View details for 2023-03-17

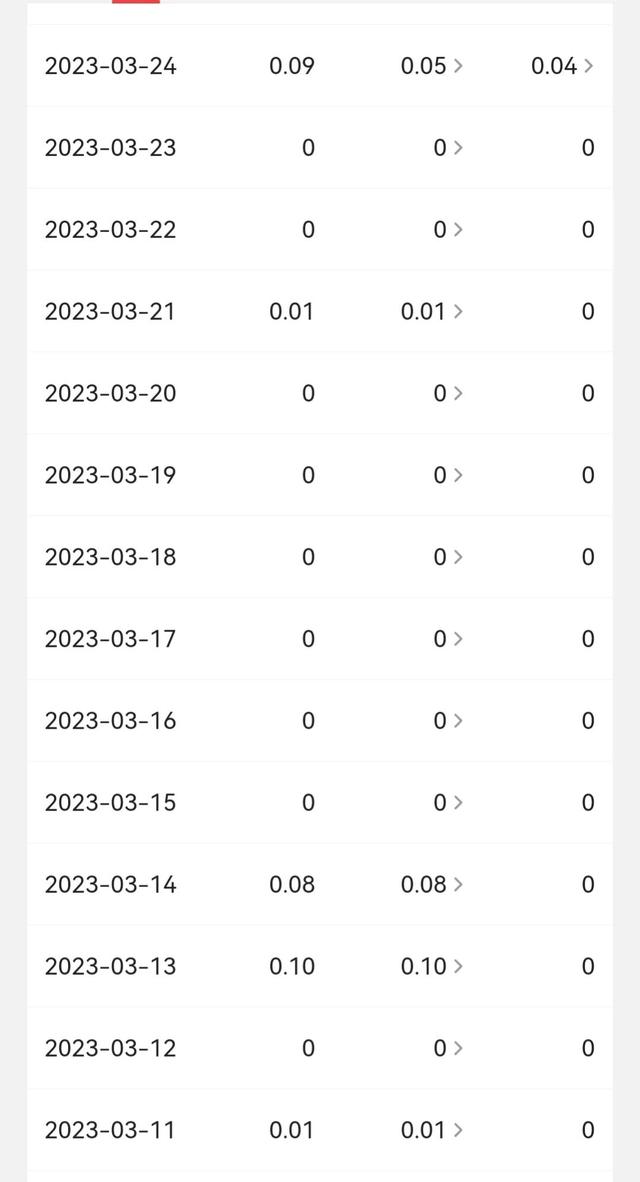(457, 639)
